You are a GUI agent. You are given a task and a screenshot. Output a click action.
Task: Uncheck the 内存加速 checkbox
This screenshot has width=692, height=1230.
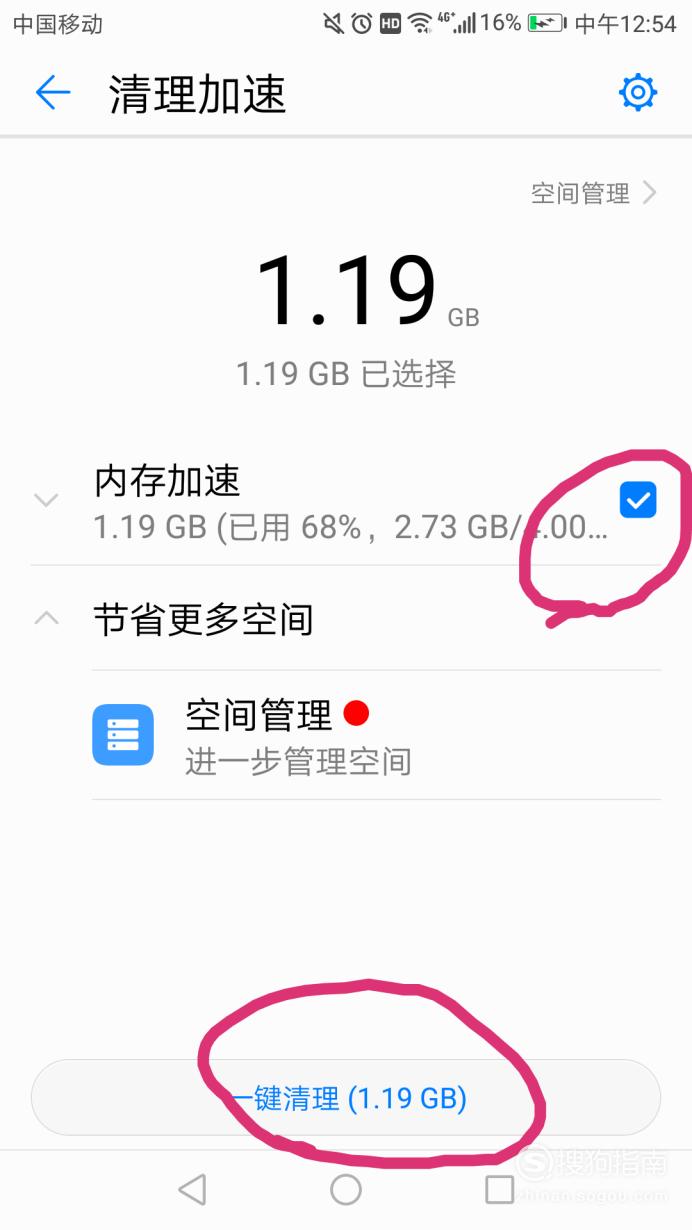pyautogui.click(x=638, y=499)
